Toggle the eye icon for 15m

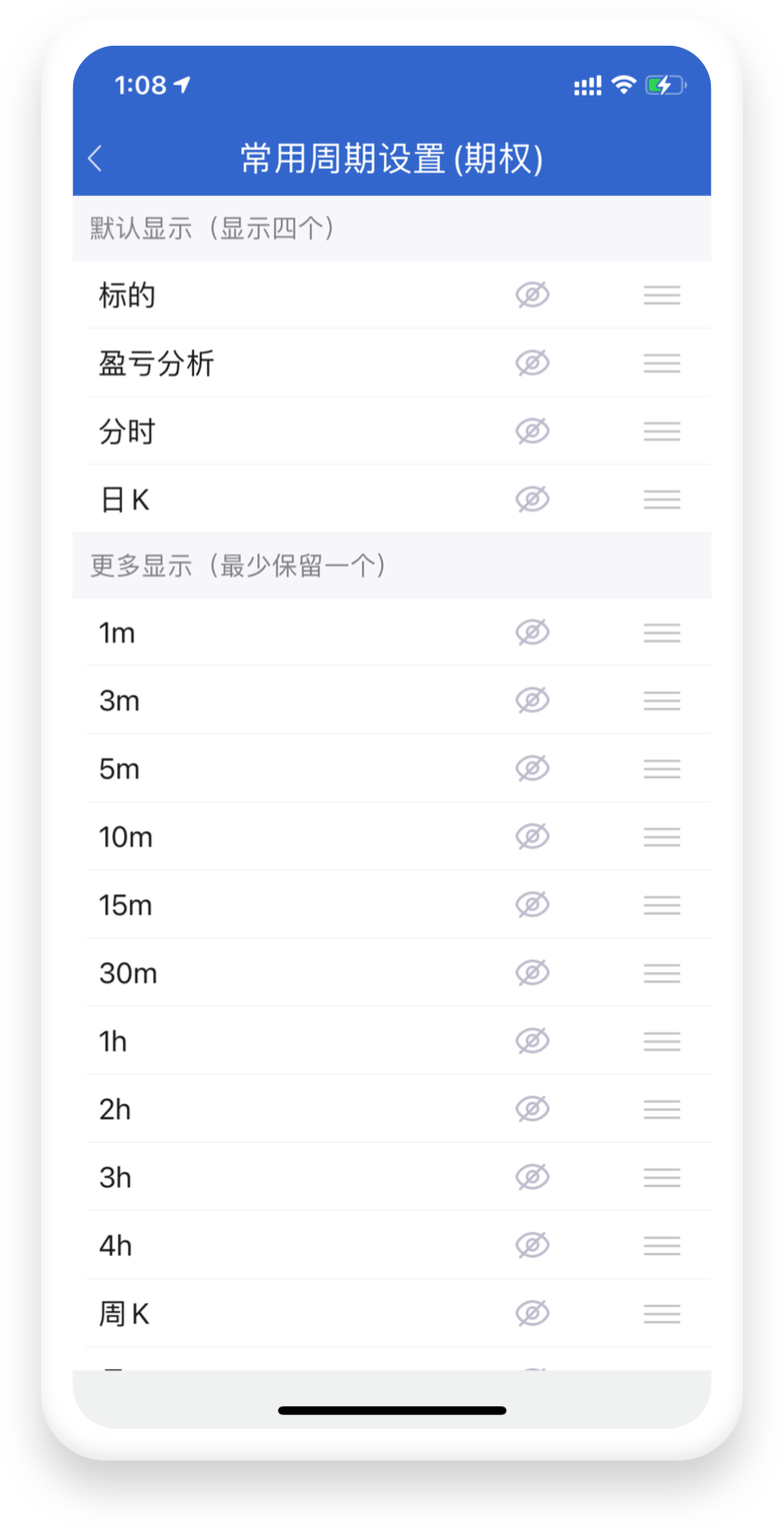(x=532, y=905)
